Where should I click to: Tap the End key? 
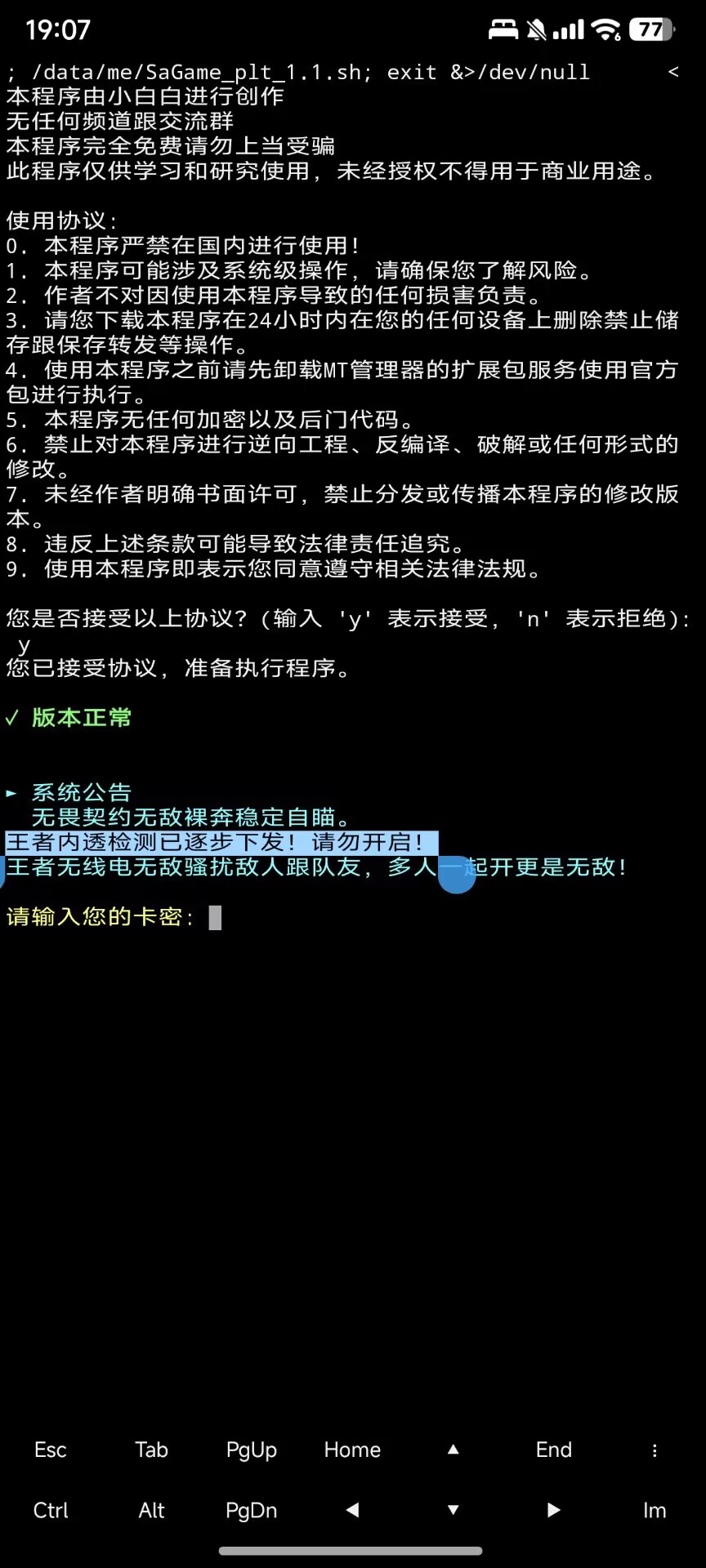(554, 1450)
